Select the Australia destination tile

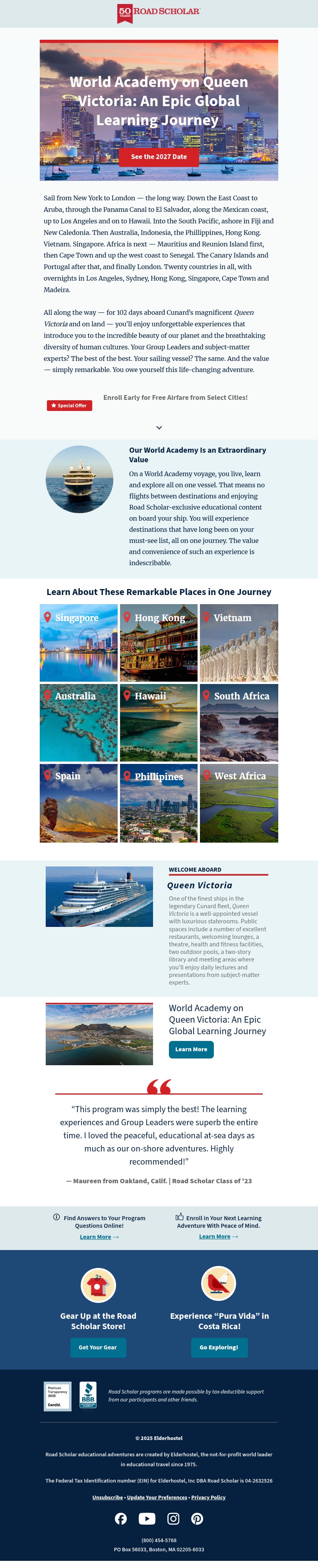coord(79,723)
